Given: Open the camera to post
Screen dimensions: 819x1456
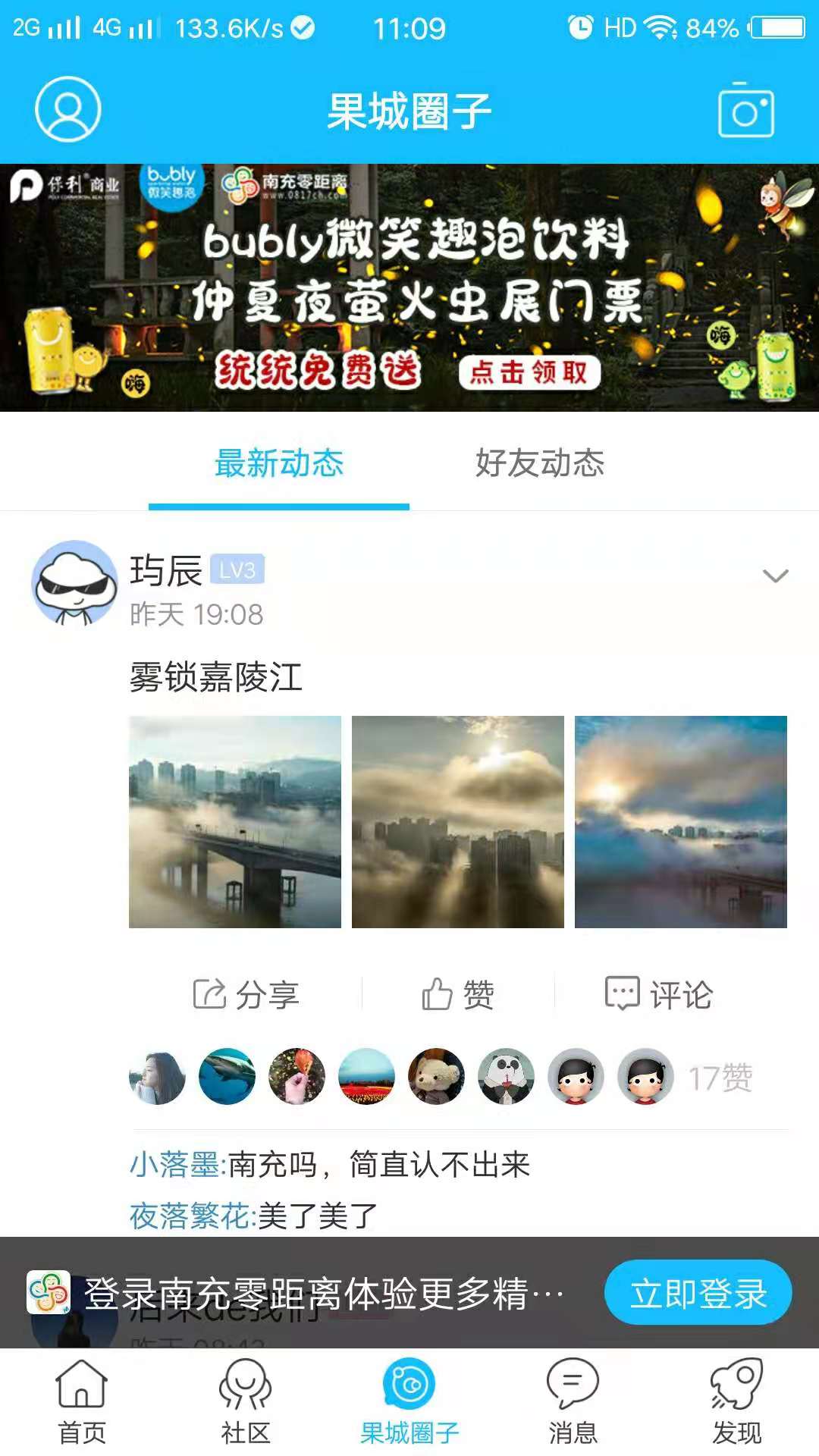Looking at the screenshot, I should 746,111.
